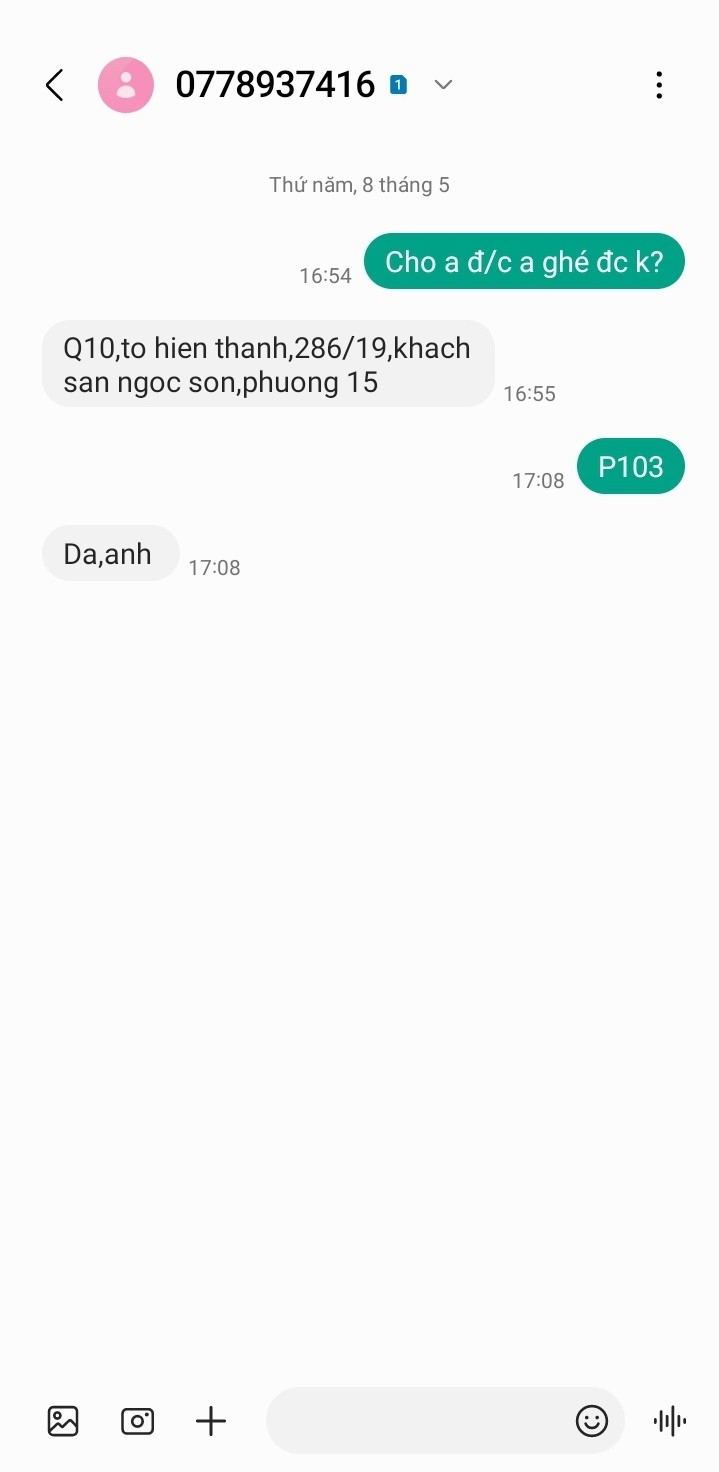Screen dimensions: 719x1472
Task: Record a voice message
Action: (x=670, y=1421)
